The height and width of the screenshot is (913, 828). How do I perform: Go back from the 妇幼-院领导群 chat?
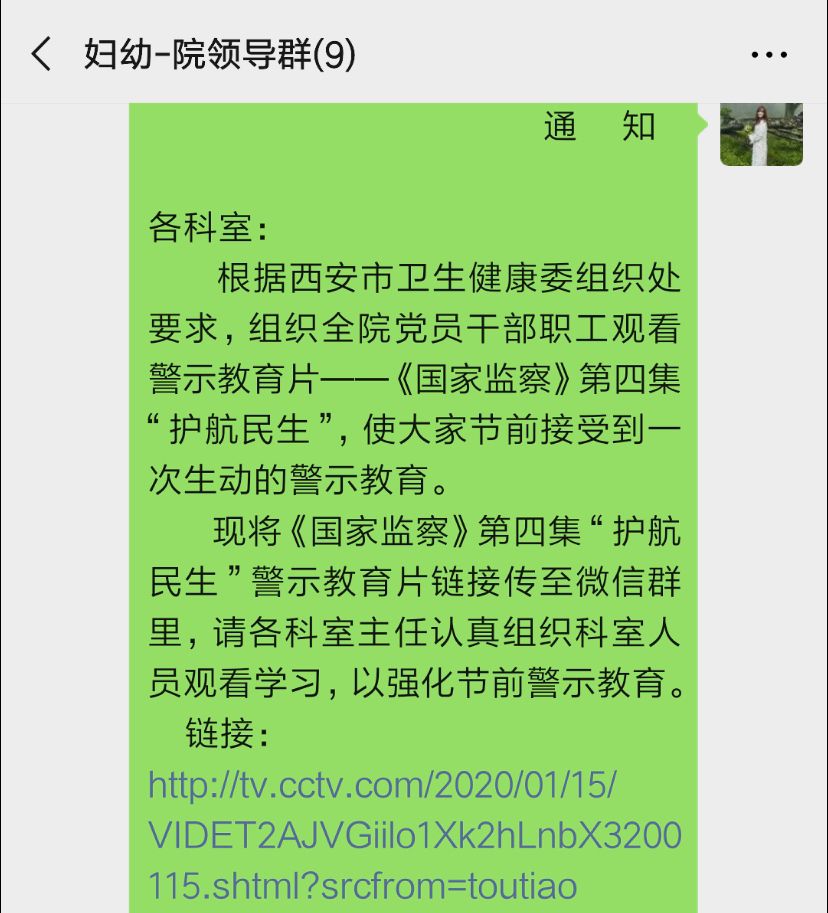coord(41,54)
